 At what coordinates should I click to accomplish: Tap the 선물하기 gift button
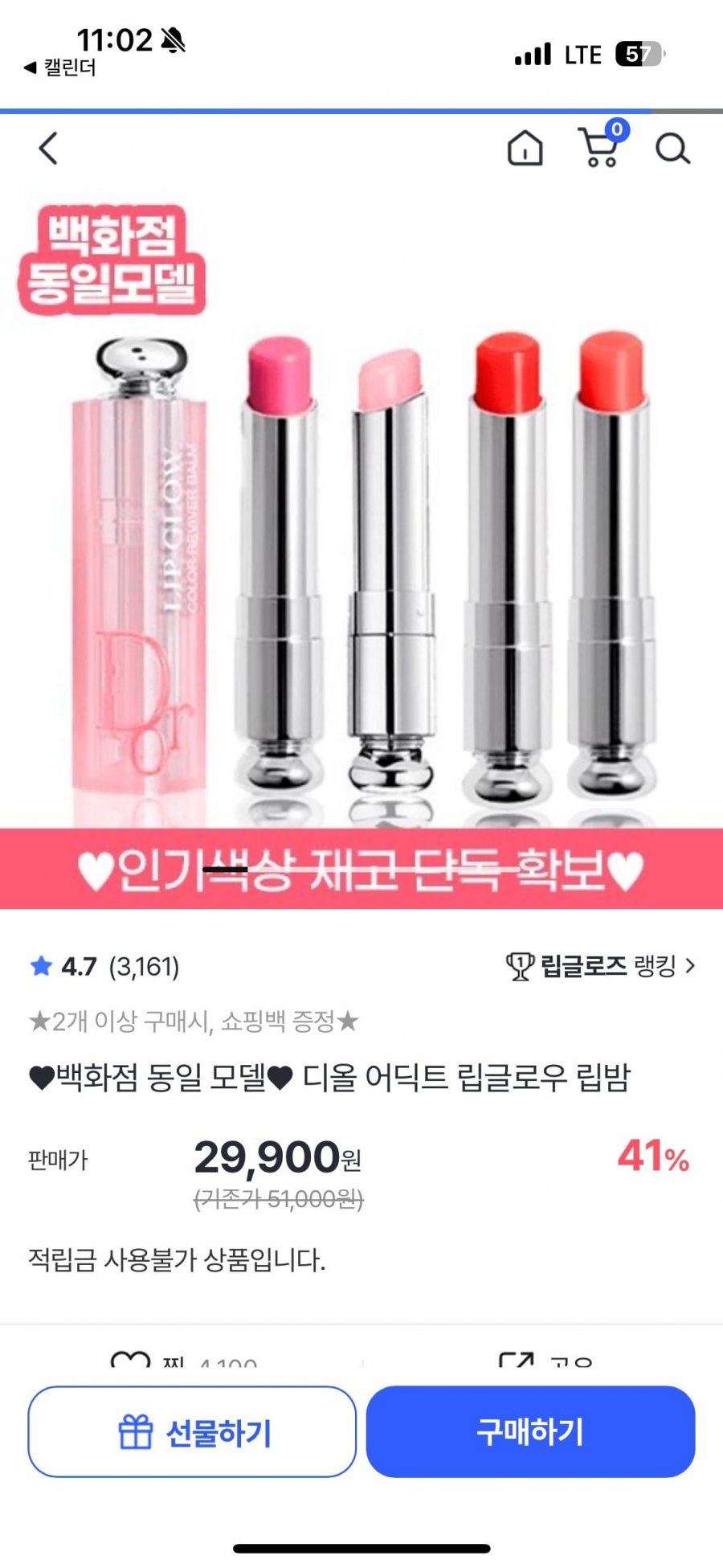point(192,1431)
